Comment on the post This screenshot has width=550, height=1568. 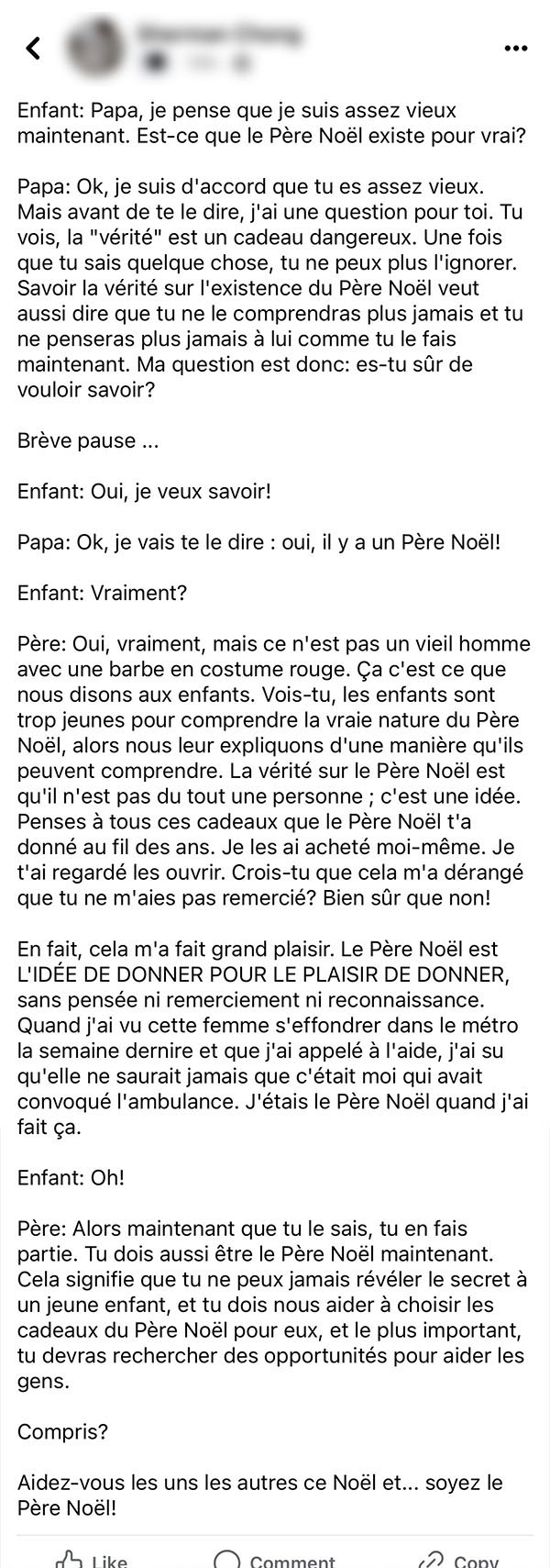tap(274, 1559)
